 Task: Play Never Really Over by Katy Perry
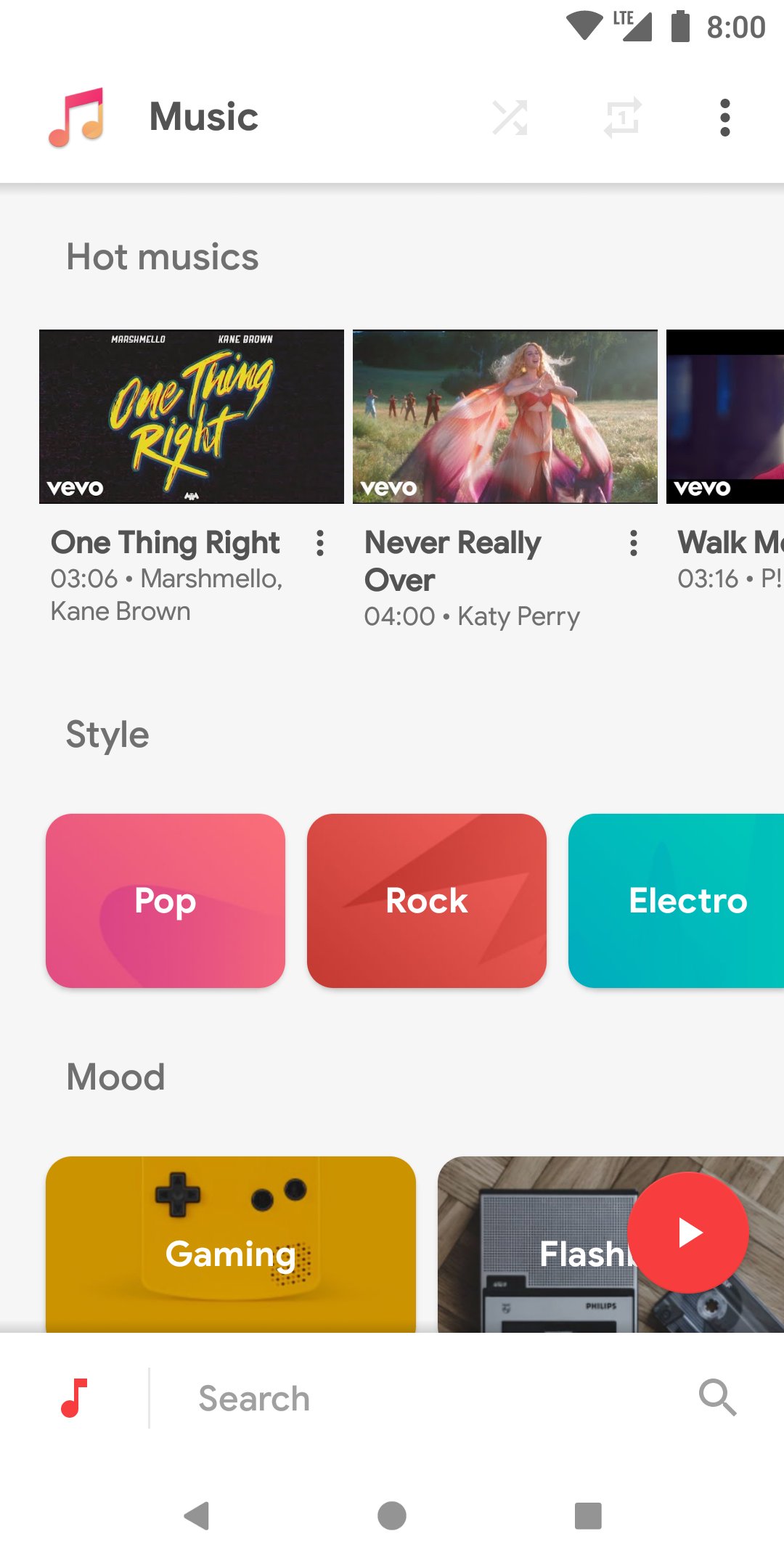tap(505, 417)
